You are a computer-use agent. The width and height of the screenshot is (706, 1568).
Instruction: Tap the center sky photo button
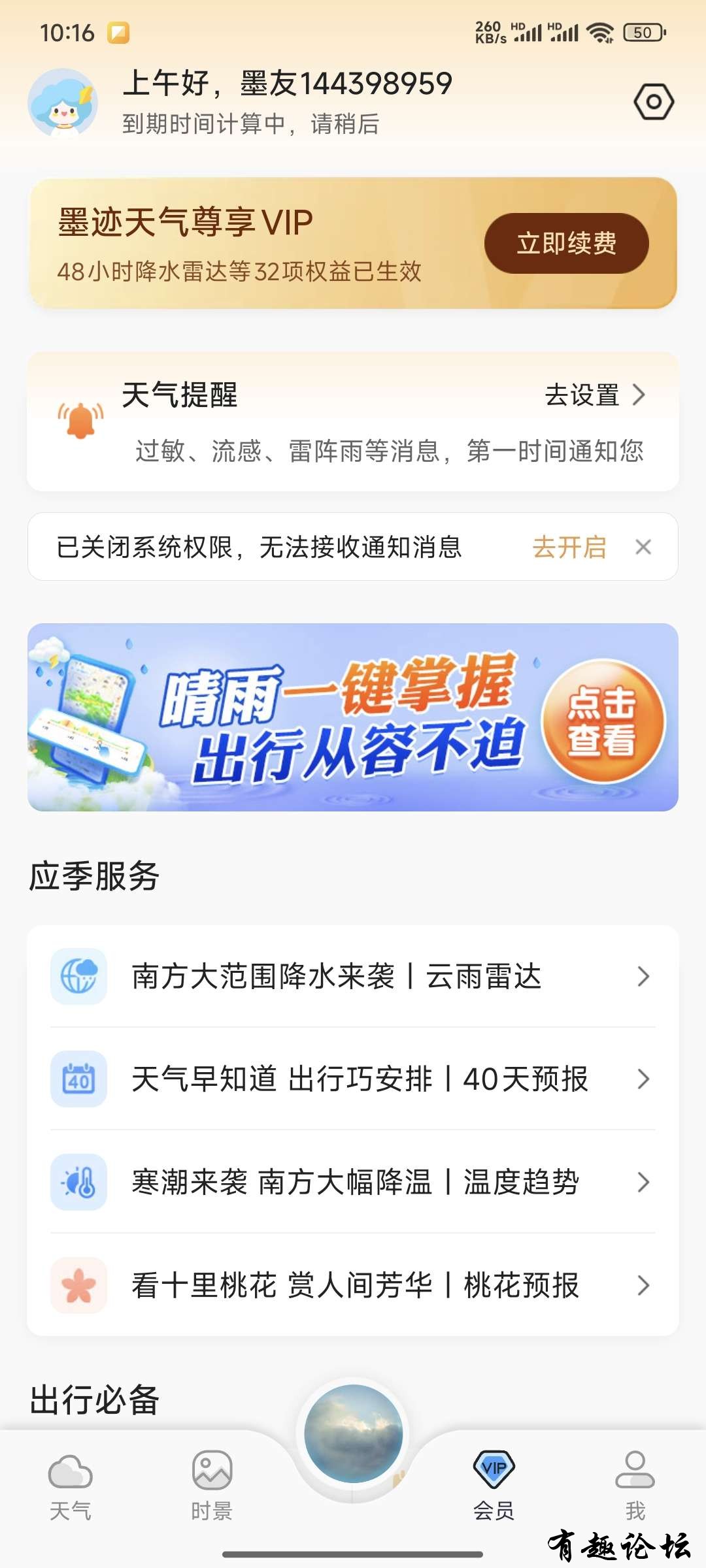tap(353, 1434)
